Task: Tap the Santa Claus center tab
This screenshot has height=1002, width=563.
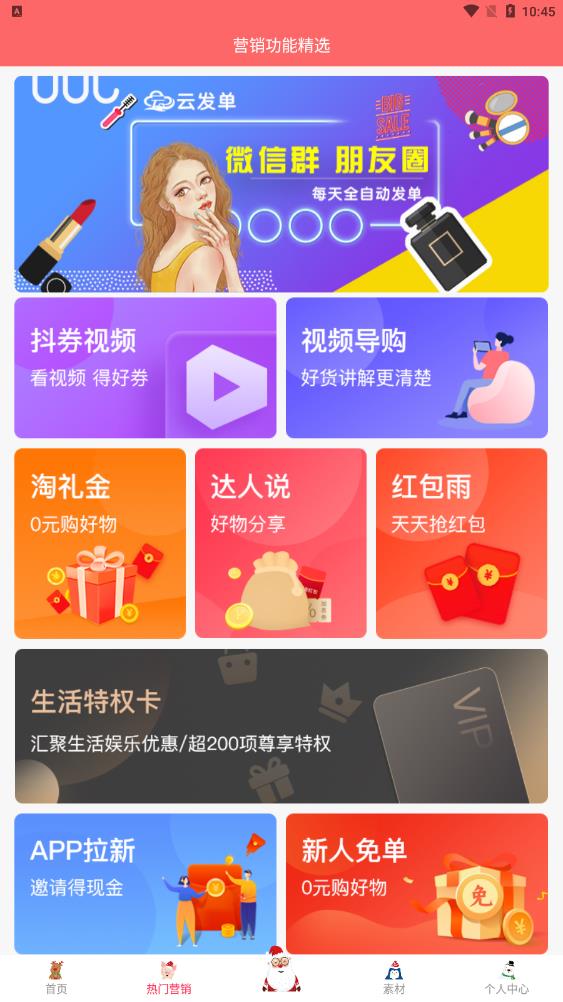Action: (x=281, y=970)
